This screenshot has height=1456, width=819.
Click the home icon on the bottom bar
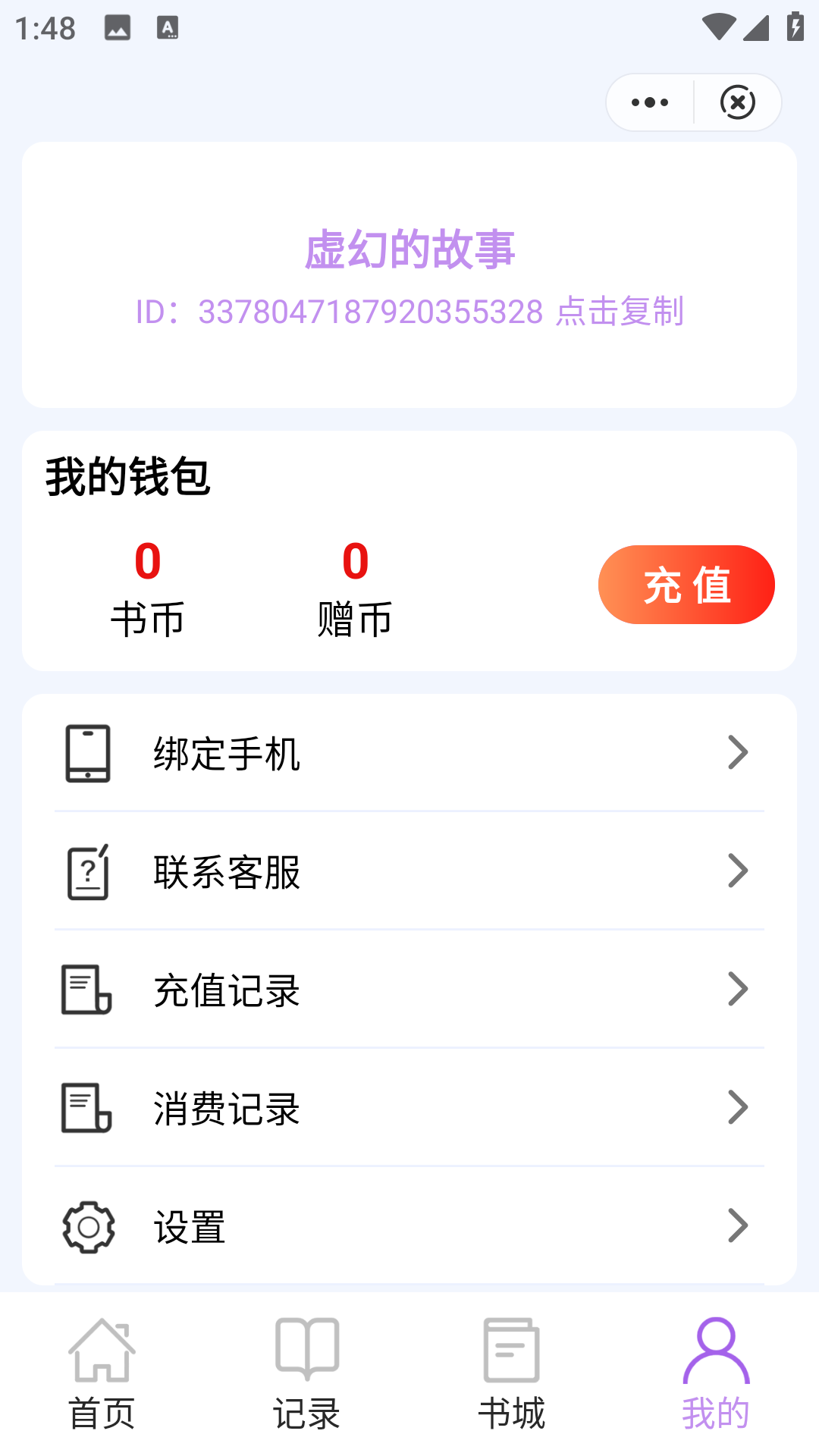click(x=102, y=1348)
